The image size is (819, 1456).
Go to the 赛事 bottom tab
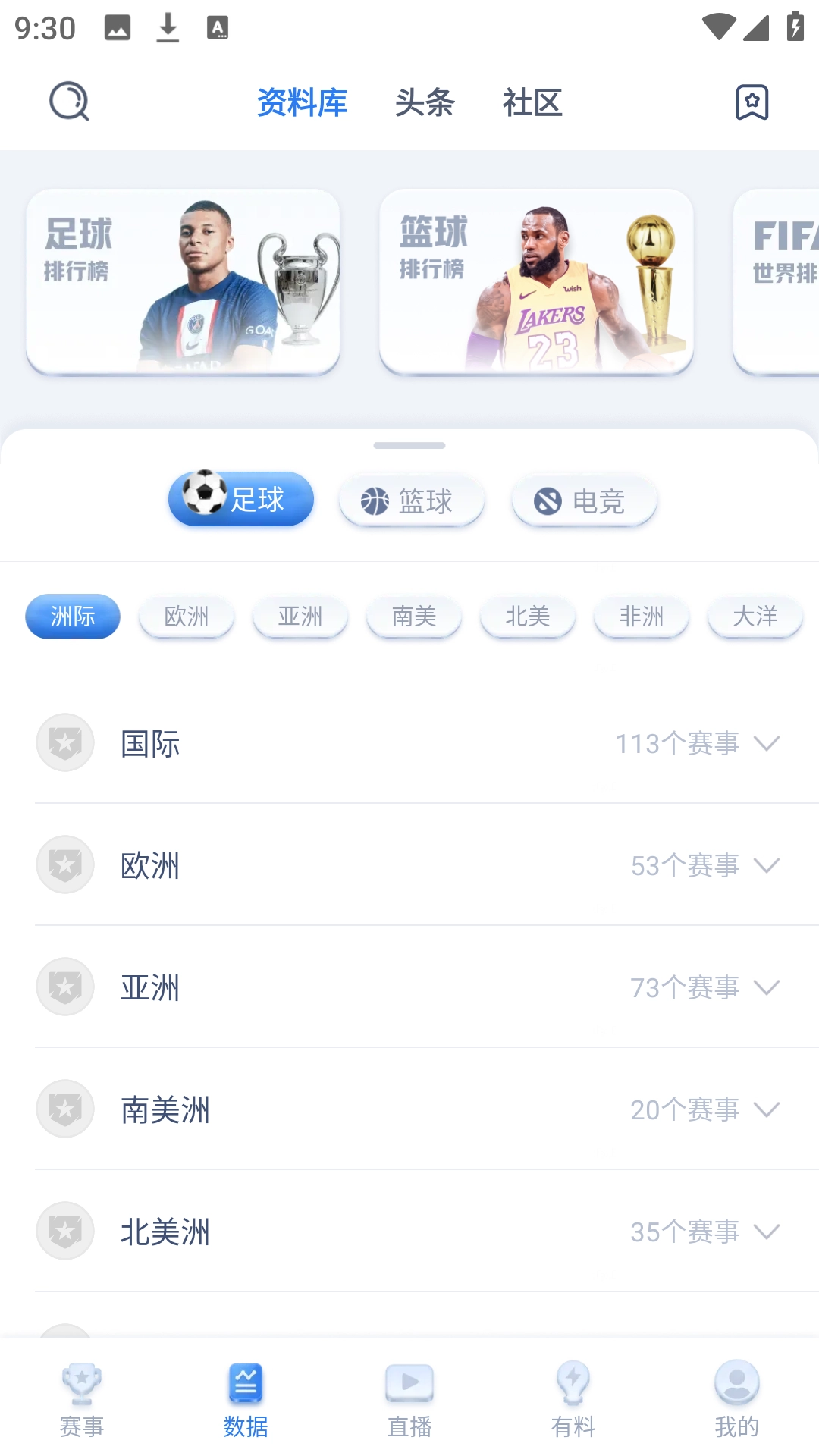[x=82, y=1400]
